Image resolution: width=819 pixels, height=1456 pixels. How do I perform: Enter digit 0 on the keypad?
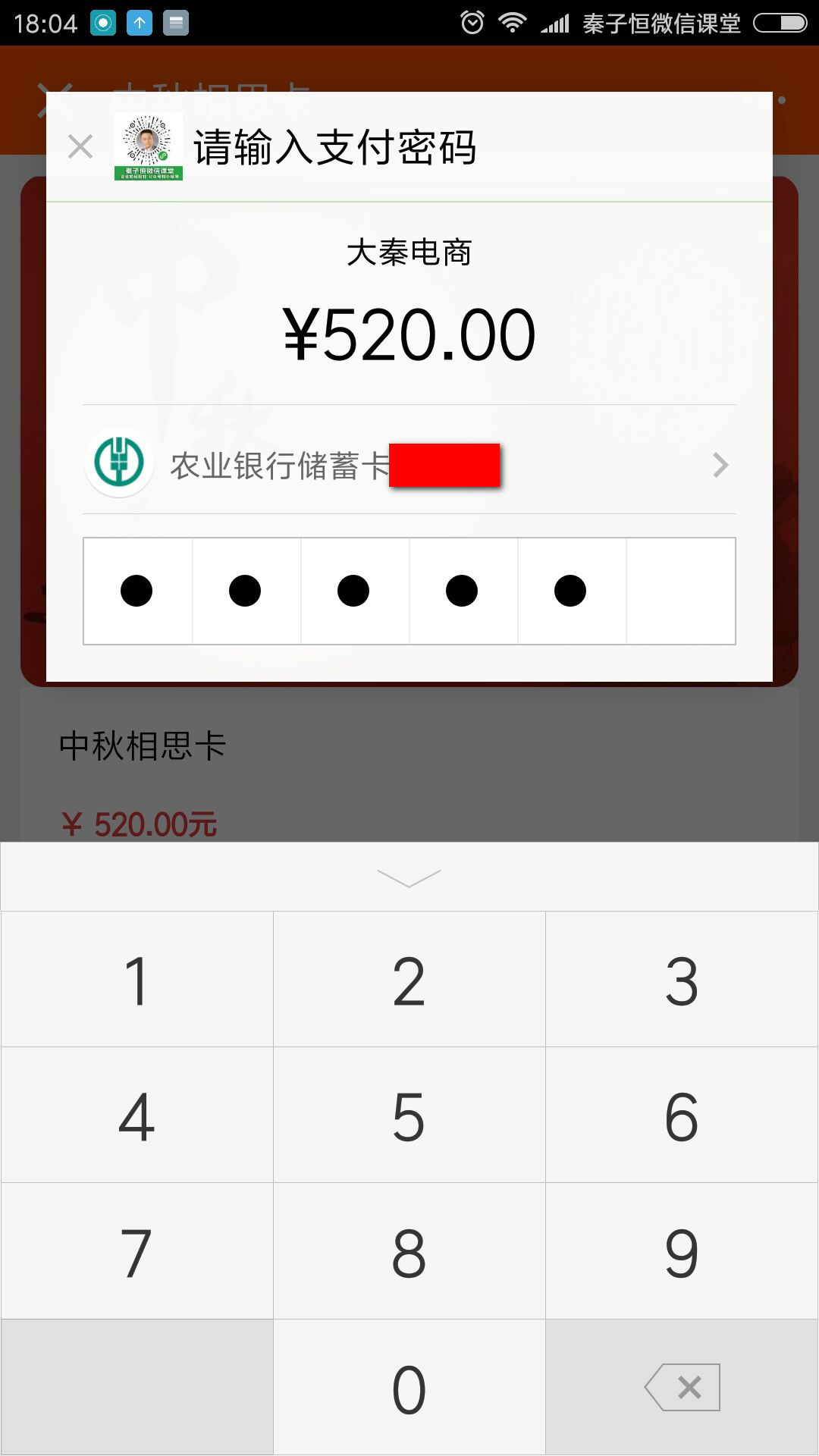409,1388
